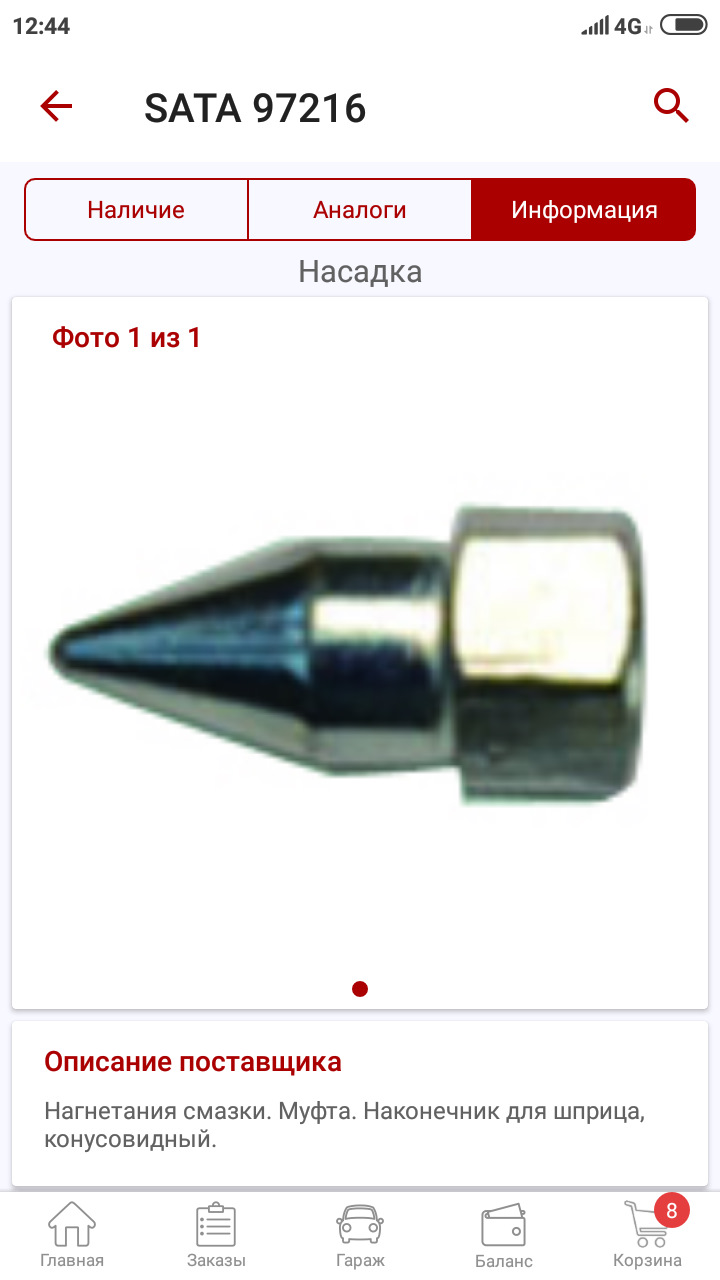Open Главная in bottom navigation
This screenshot has height=1280, width=720.
coord(72,1236)
